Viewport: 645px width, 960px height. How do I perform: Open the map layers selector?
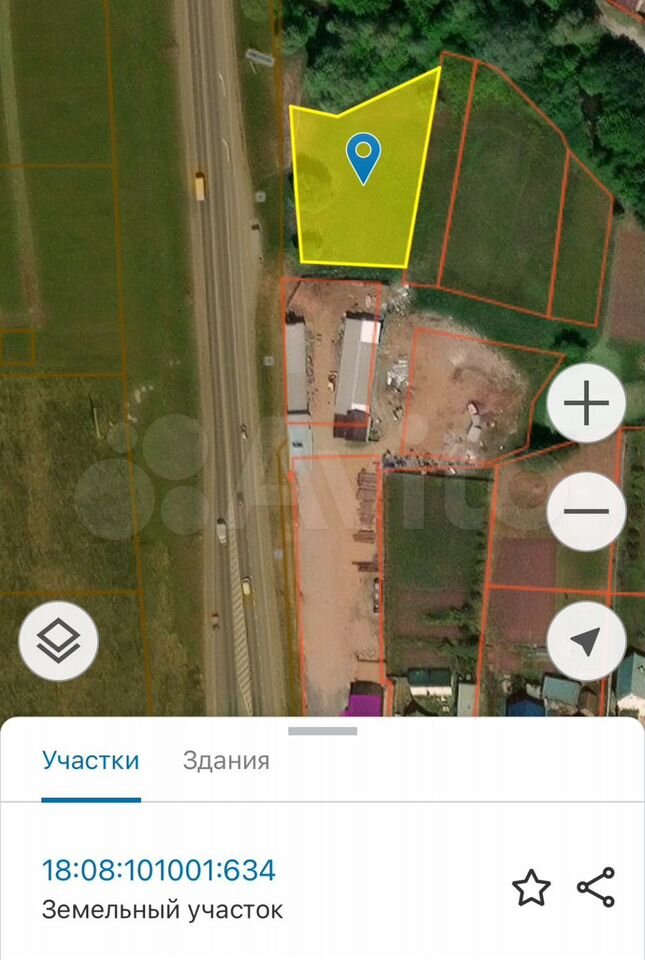[59, 641]
